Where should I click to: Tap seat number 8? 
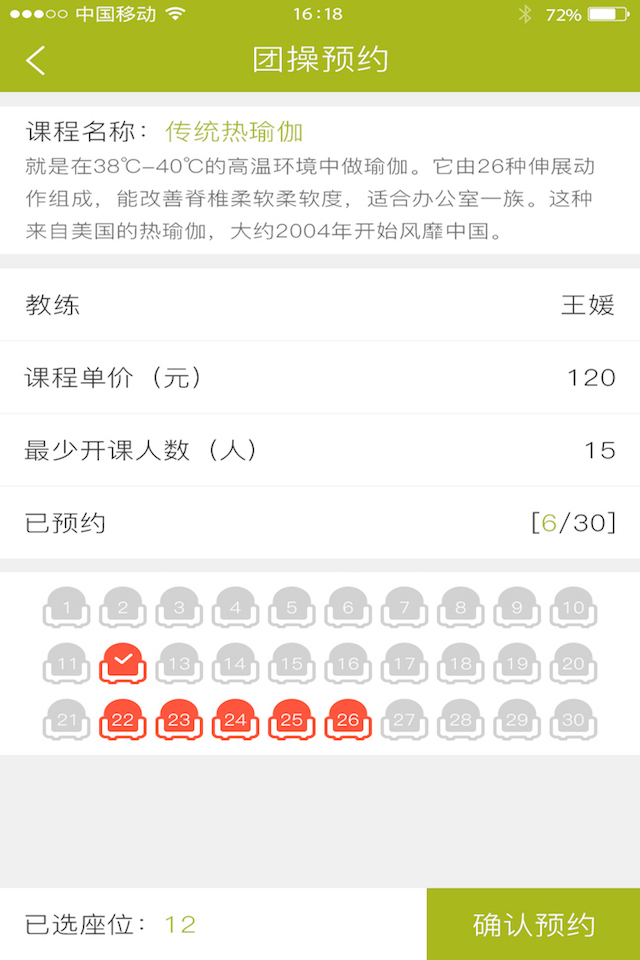click(x=460, y=607)
